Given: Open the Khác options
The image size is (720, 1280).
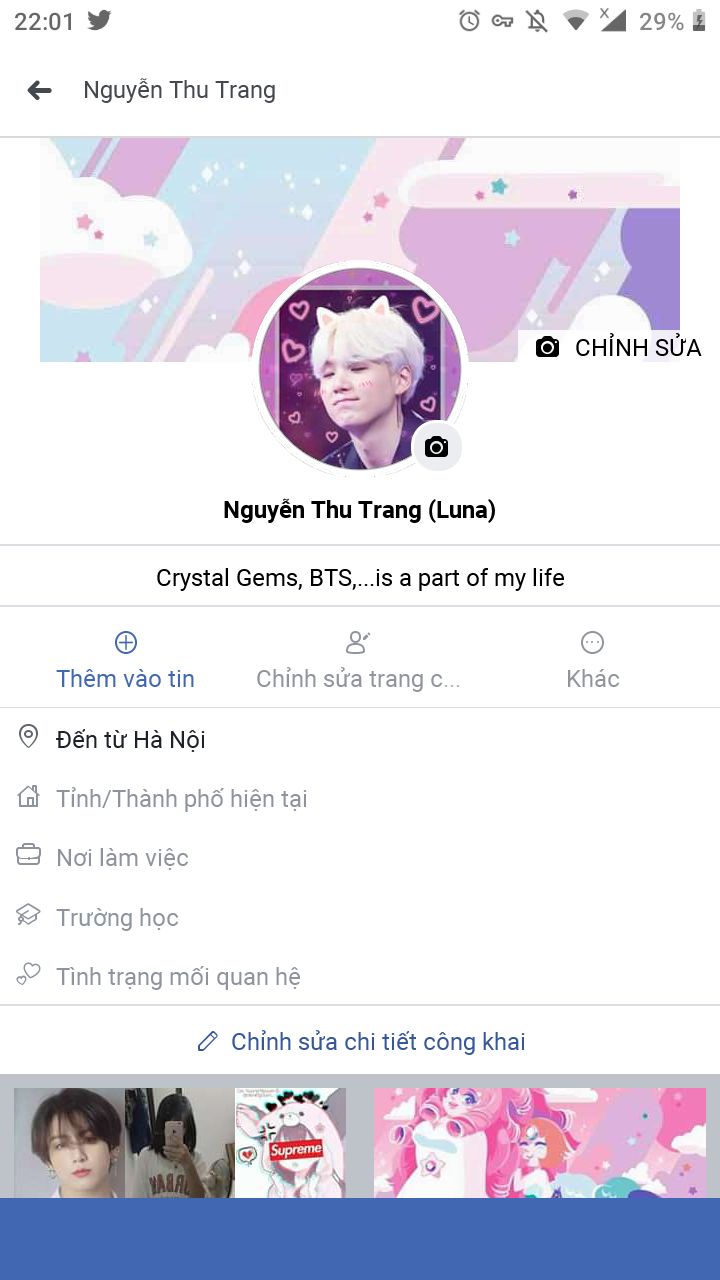Looking at the screenshot, I should tap(593, 660).
